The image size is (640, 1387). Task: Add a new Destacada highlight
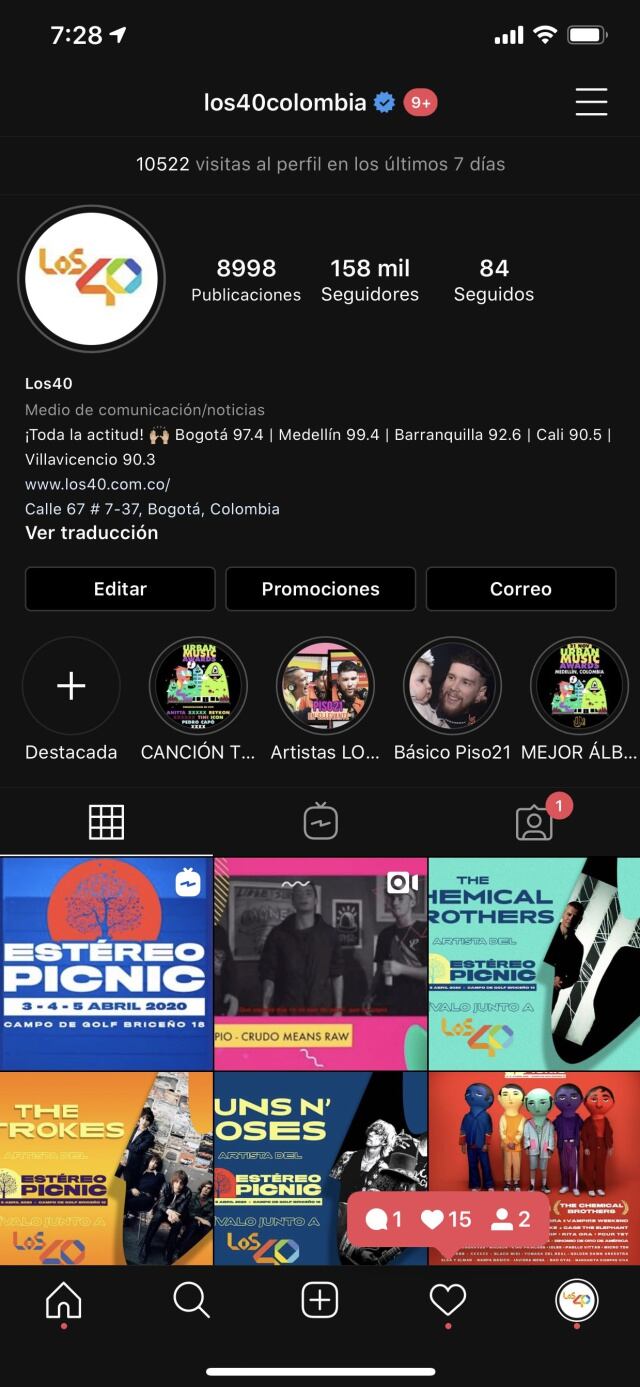click(71, 686)
